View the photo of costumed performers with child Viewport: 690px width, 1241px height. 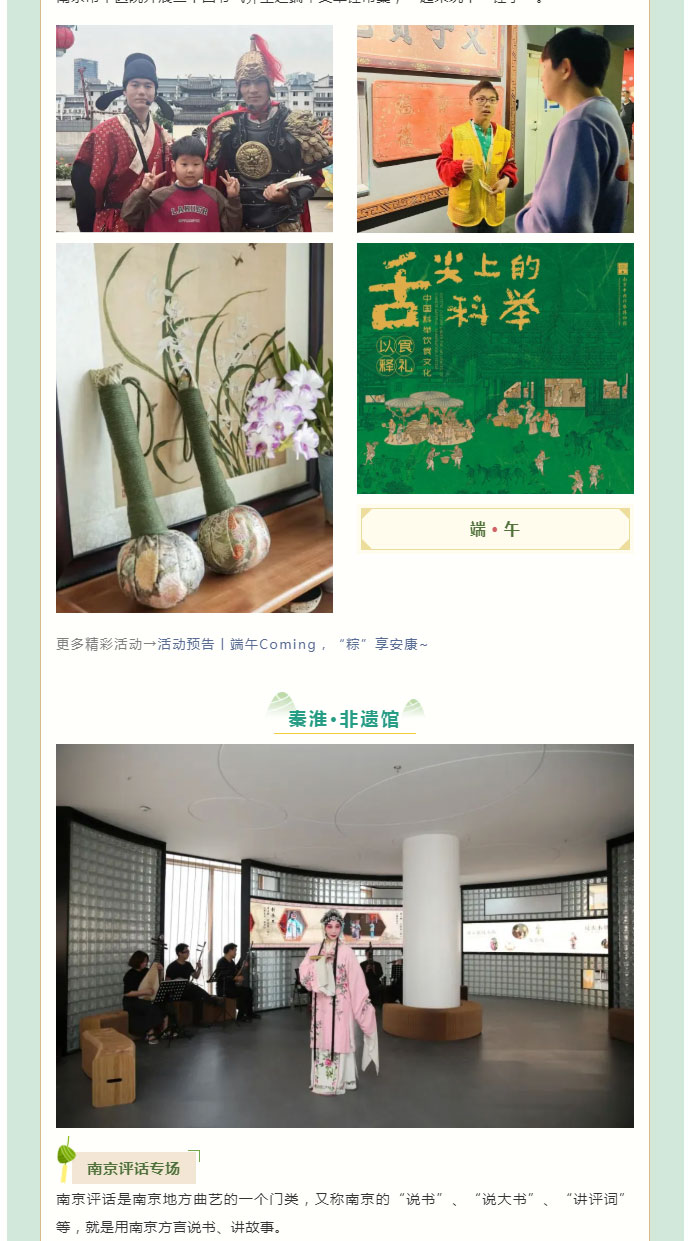194,129
